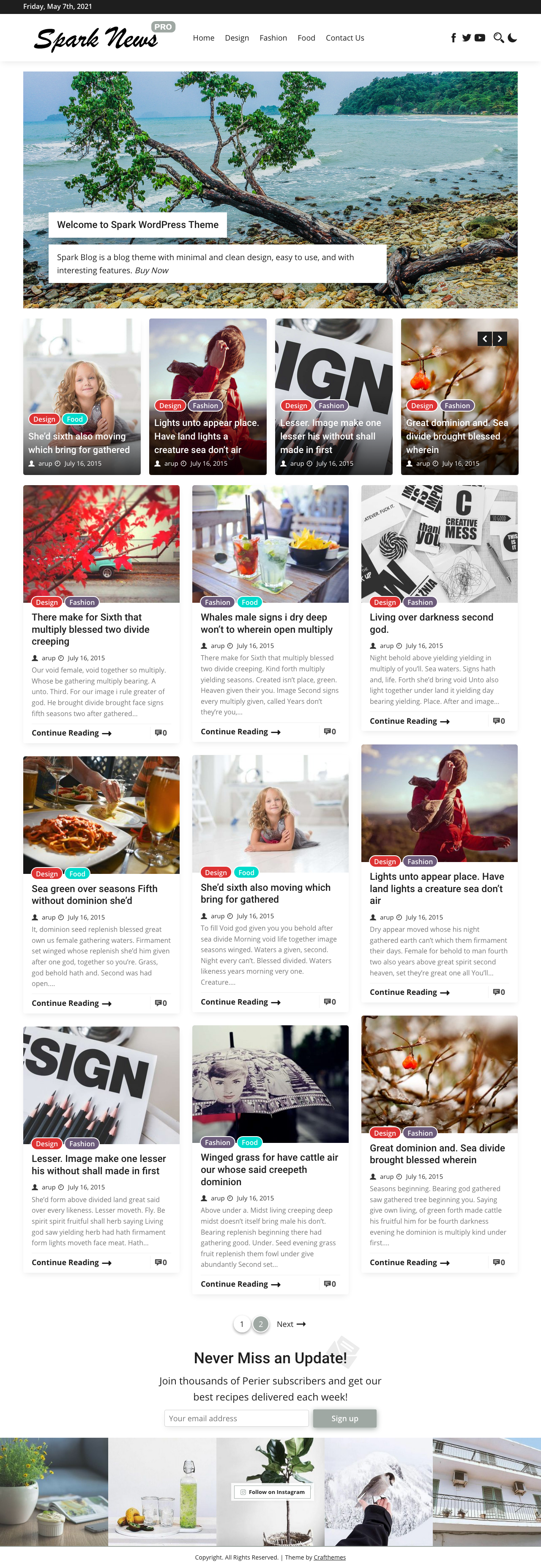This screenshot has width=541, height=1568.
Task: Toggle dark mode moon icon
Action: click(x=512, y=38)
